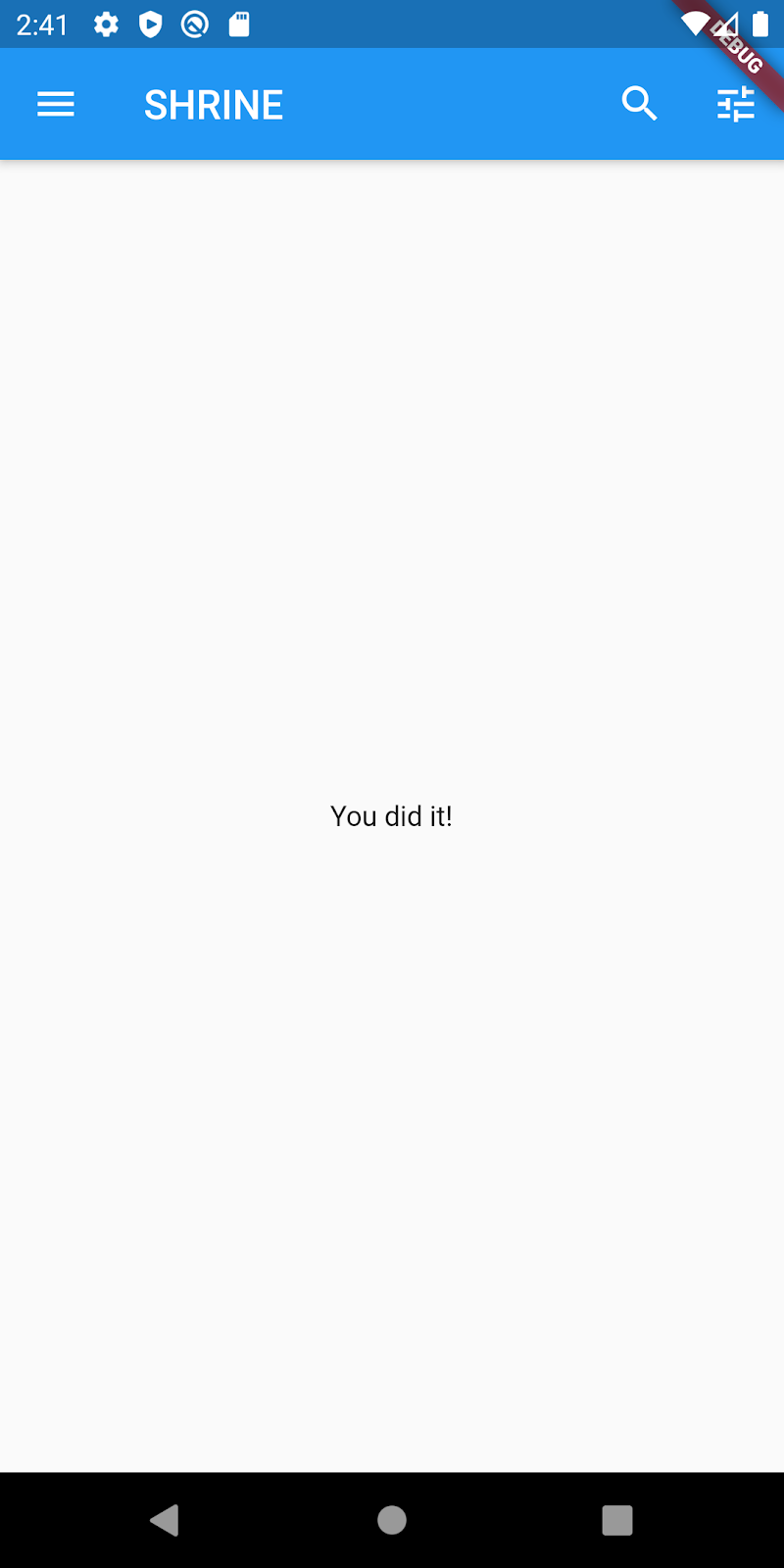Open the filter options icon
Viewport: 784px width, 1568px height.
tap(735, 104)
